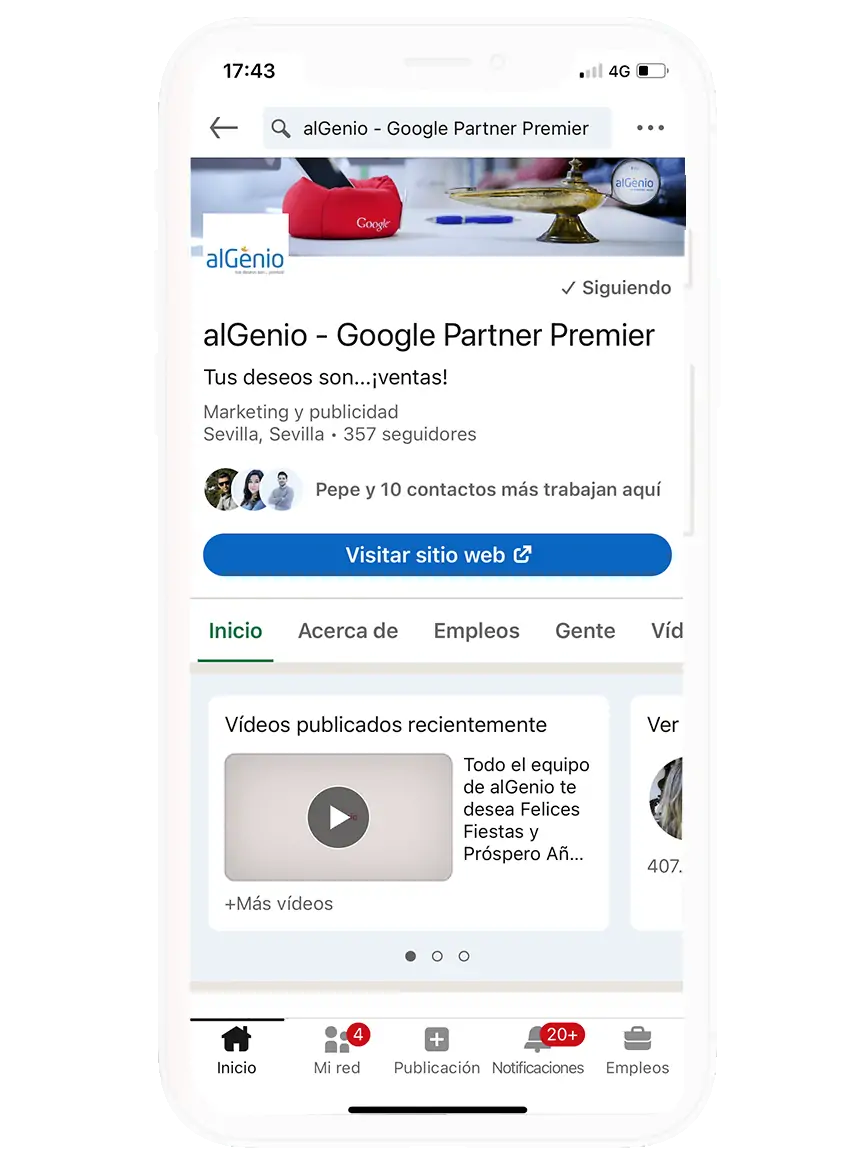Switch to the Empleos top tab
This screenshot has height=1164, width=858.
point(476,631)
